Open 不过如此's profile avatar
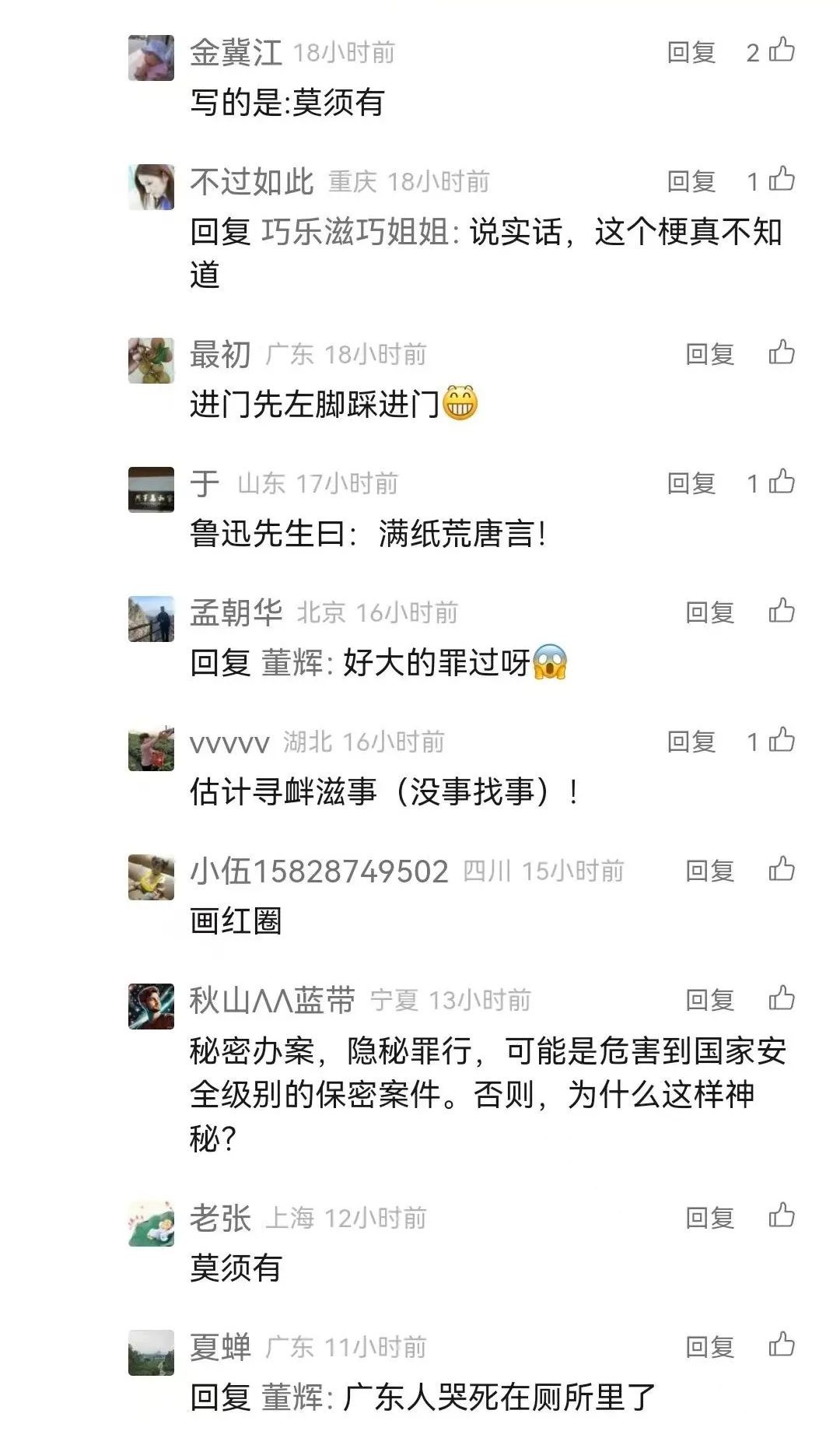This screenshot has width=840, height=1431. pyautogui.click(x=151, y=187)
